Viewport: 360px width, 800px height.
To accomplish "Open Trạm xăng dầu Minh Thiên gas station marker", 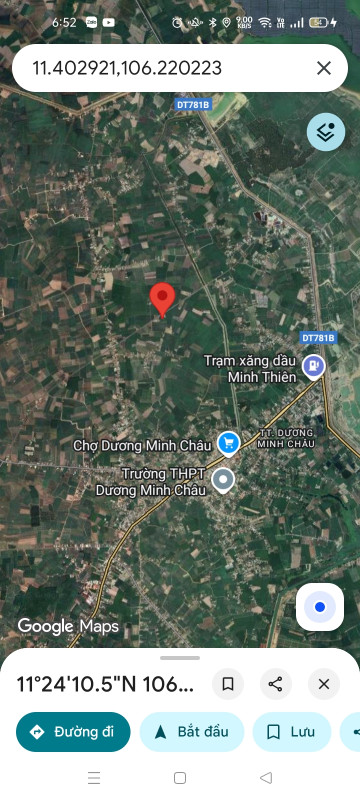I will (313, 367).
